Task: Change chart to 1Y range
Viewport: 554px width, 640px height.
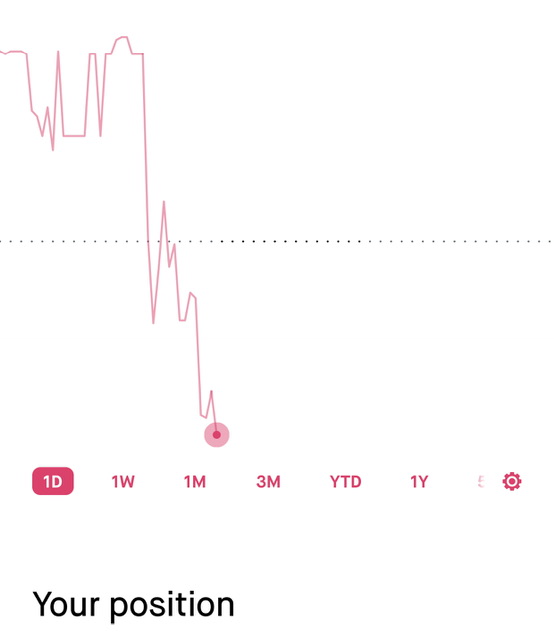Action: (x=419, y=482)
